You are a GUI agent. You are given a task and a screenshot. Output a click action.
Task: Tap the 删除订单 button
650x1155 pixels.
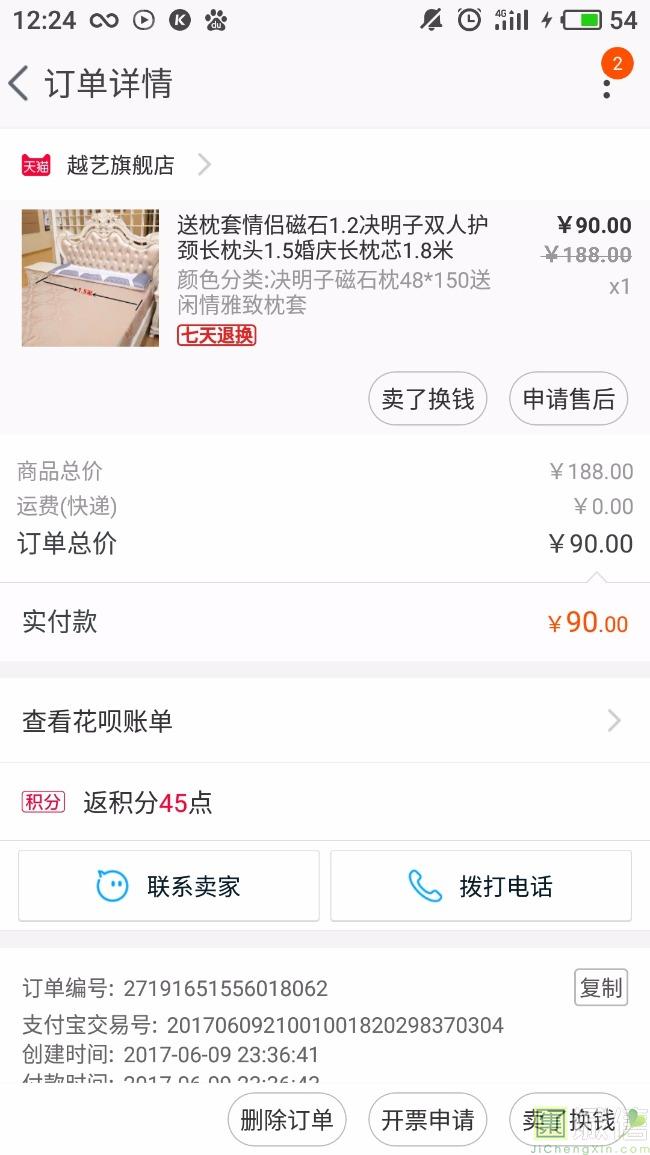pos(287,1120)
